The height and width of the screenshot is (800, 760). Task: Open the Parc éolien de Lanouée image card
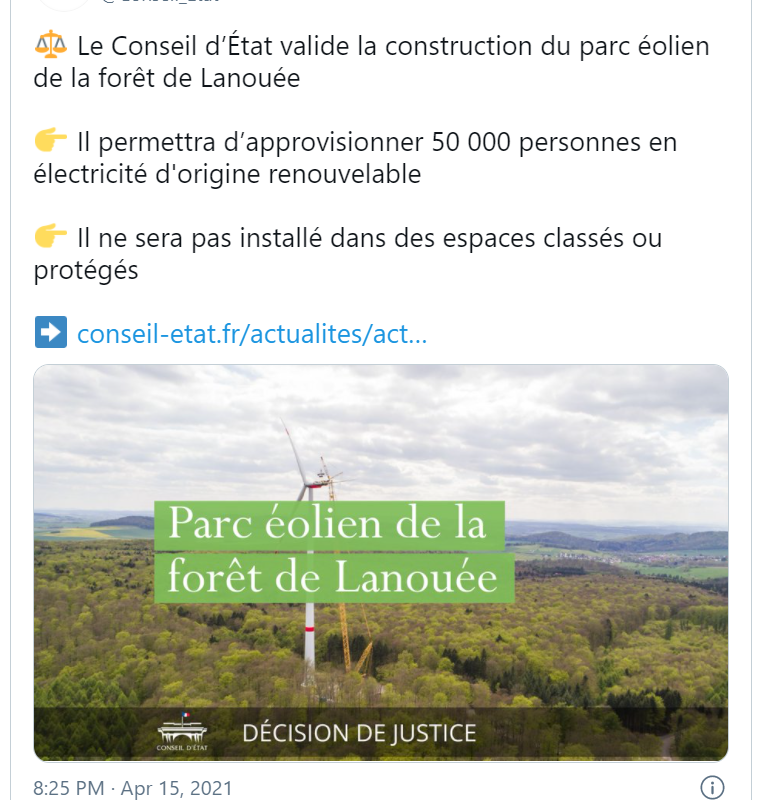coord(381,562)
